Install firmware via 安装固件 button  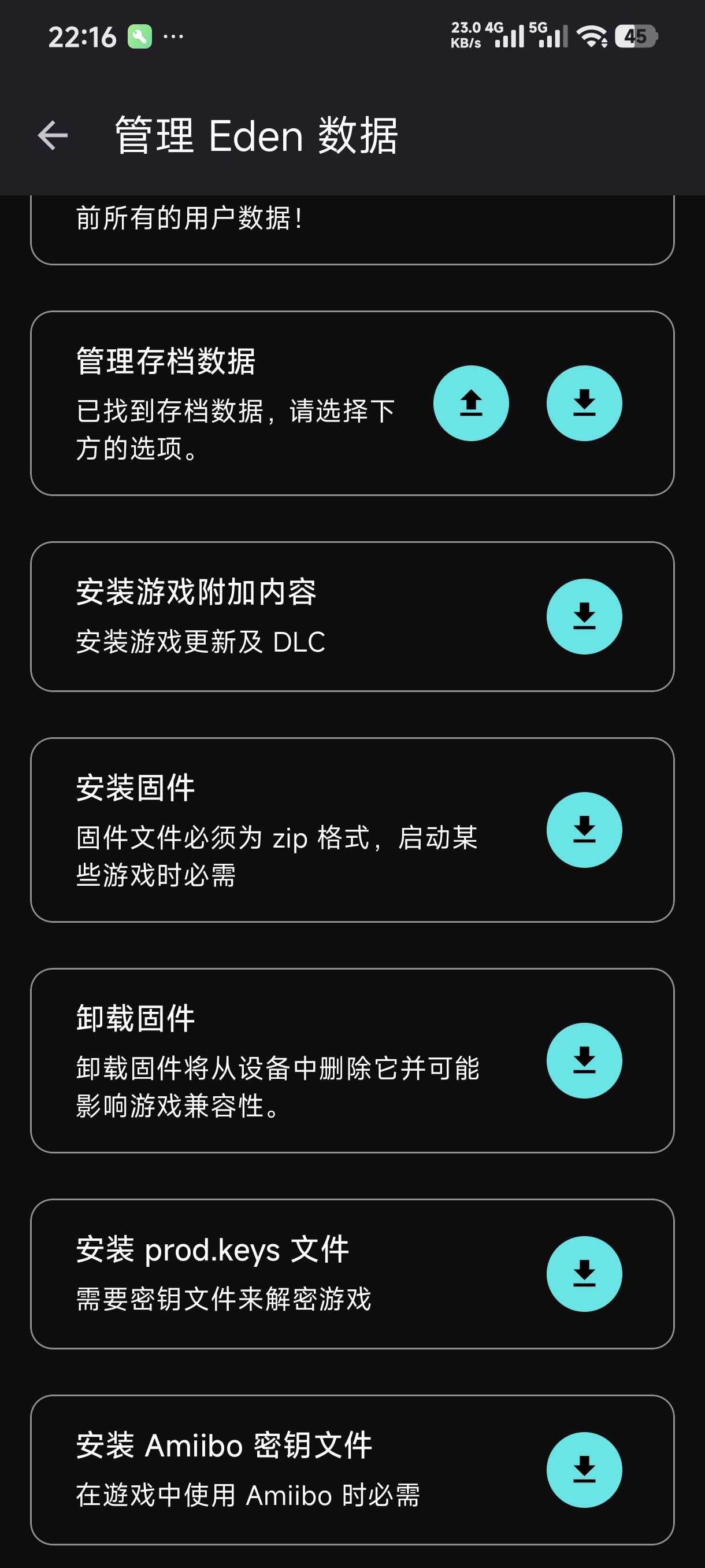pyautogui.click(x=584, y=829)
